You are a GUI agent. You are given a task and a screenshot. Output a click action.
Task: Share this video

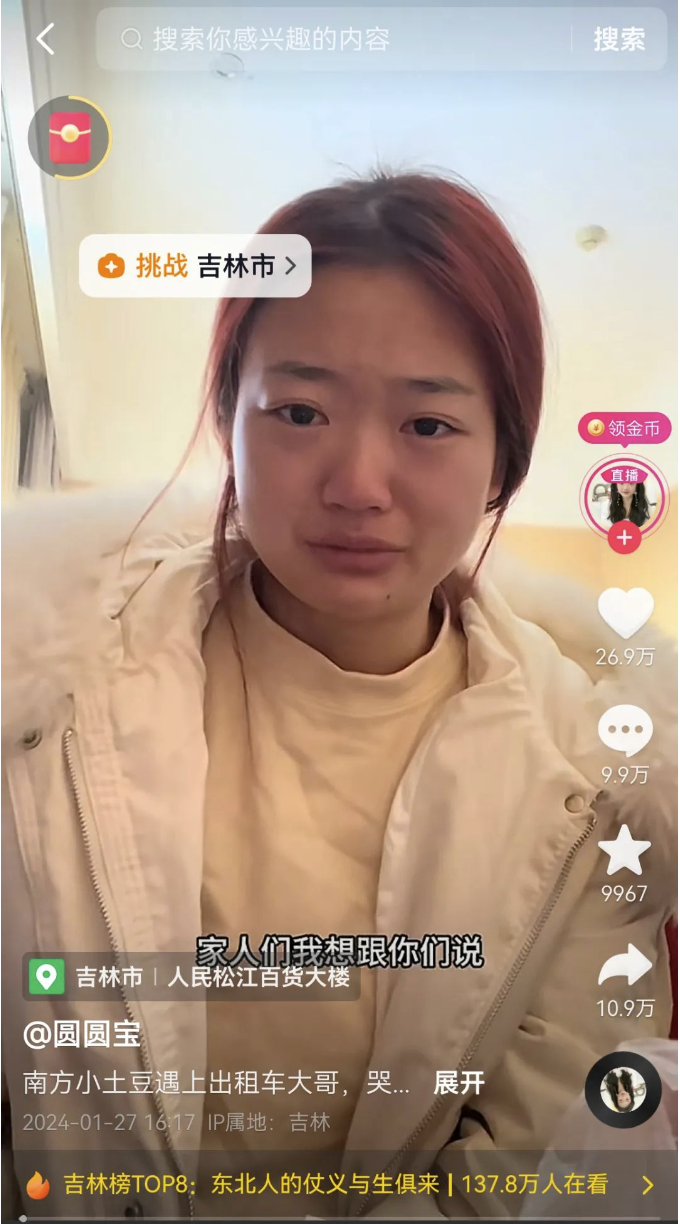click(625, 968)
